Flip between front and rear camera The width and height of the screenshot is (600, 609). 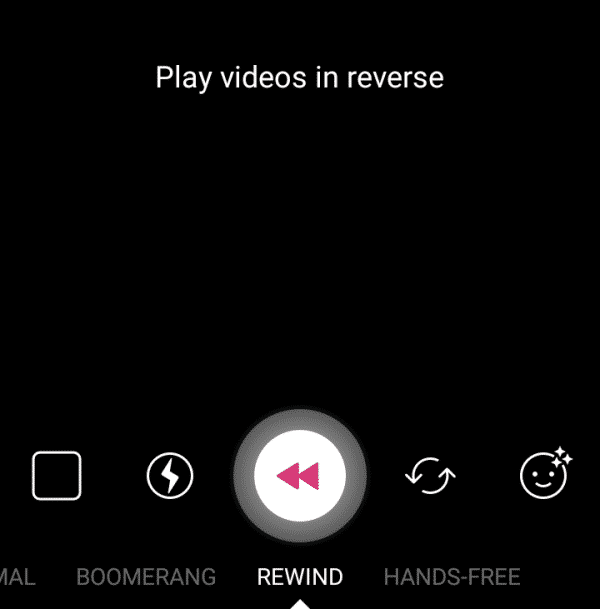tap(430, 475)
